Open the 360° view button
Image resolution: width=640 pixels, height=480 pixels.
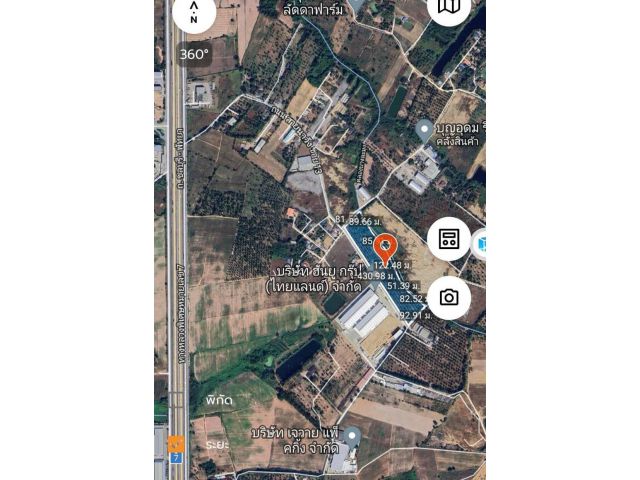point(194,54)
